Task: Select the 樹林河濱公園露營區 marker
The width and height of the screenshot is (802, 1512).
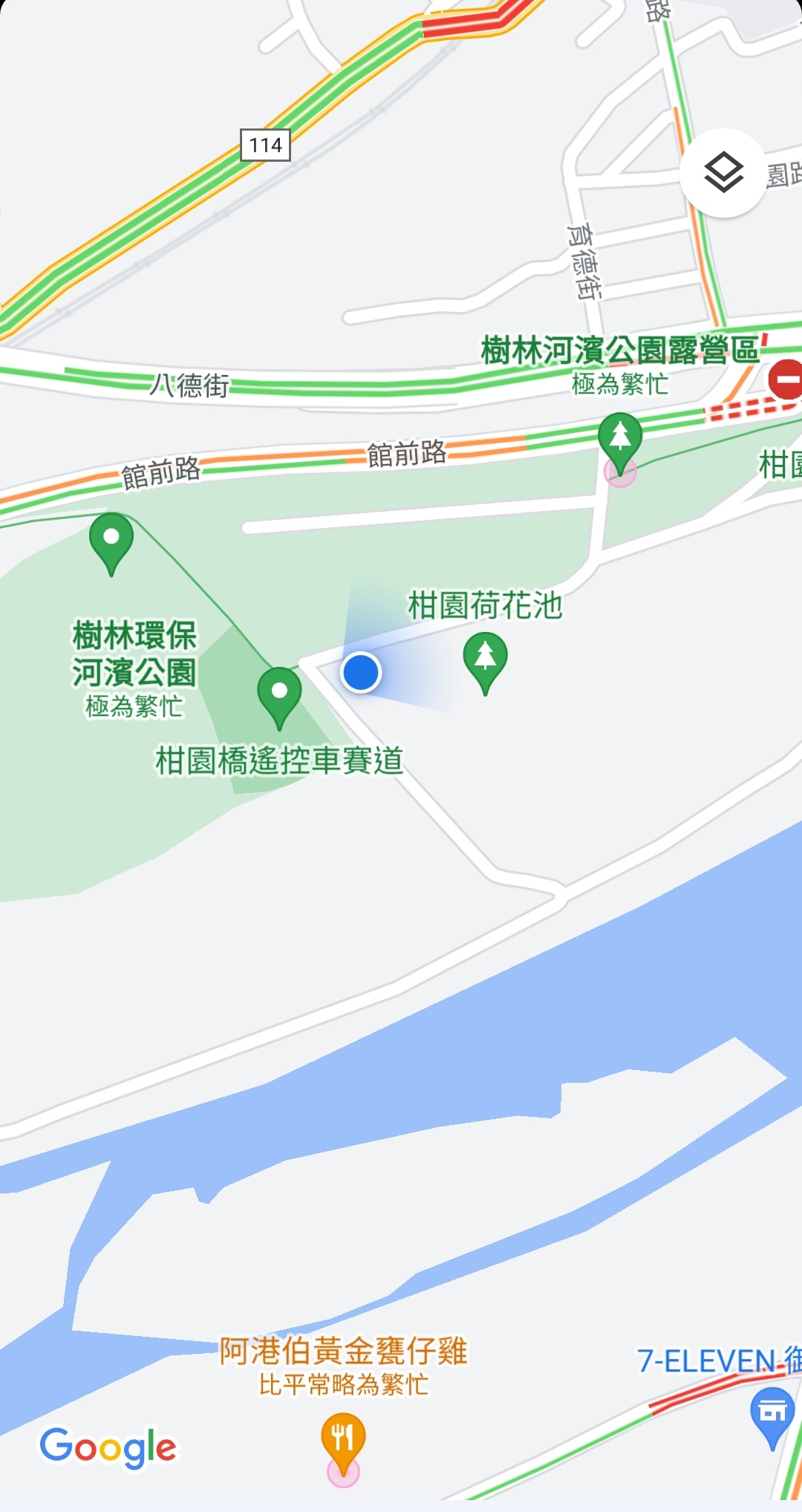Action: [x=620, y=437]
